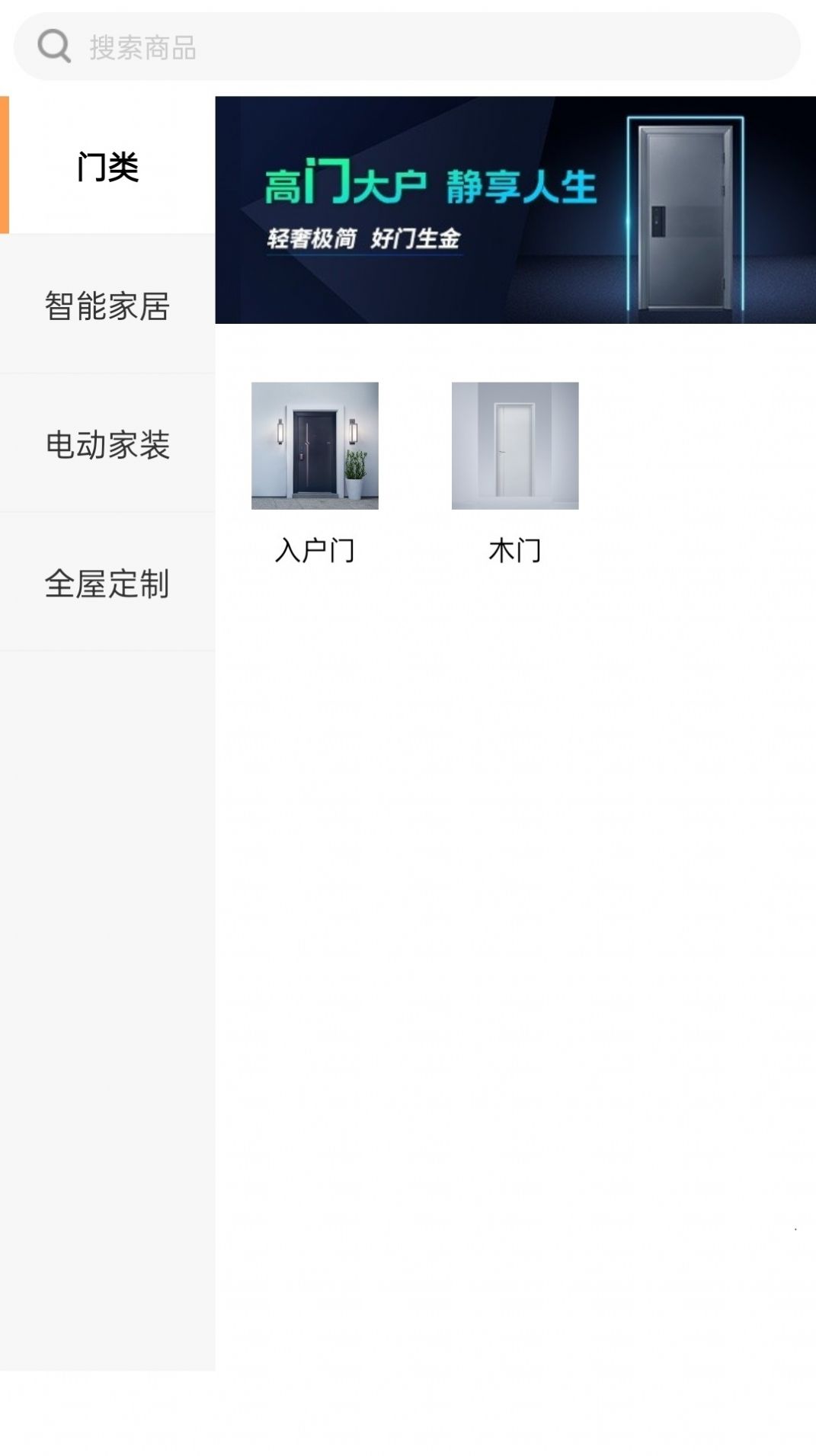
Task: Select the 门类 category tab
Action: [107, 165]
